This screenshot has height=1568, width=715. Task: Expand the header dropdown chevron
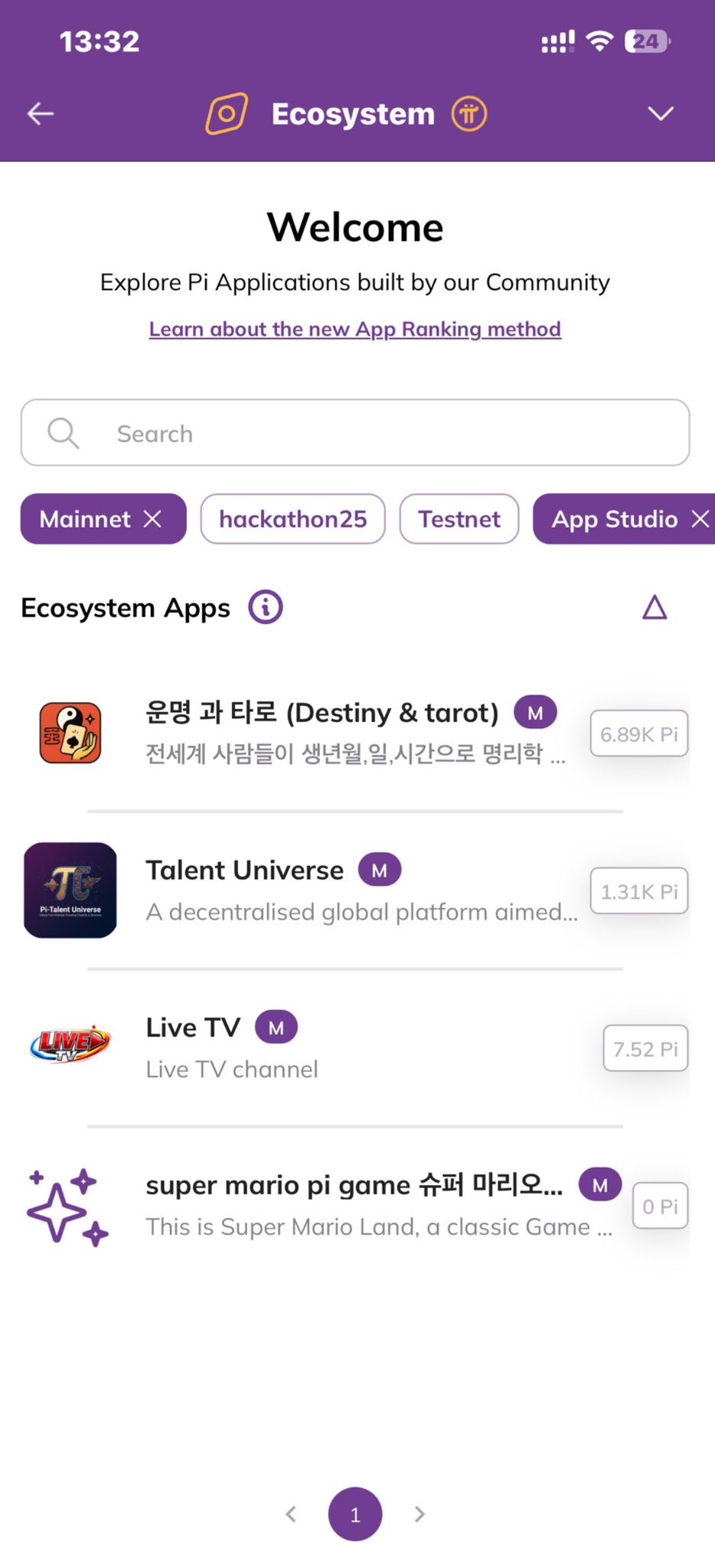[x=660, y=114]
